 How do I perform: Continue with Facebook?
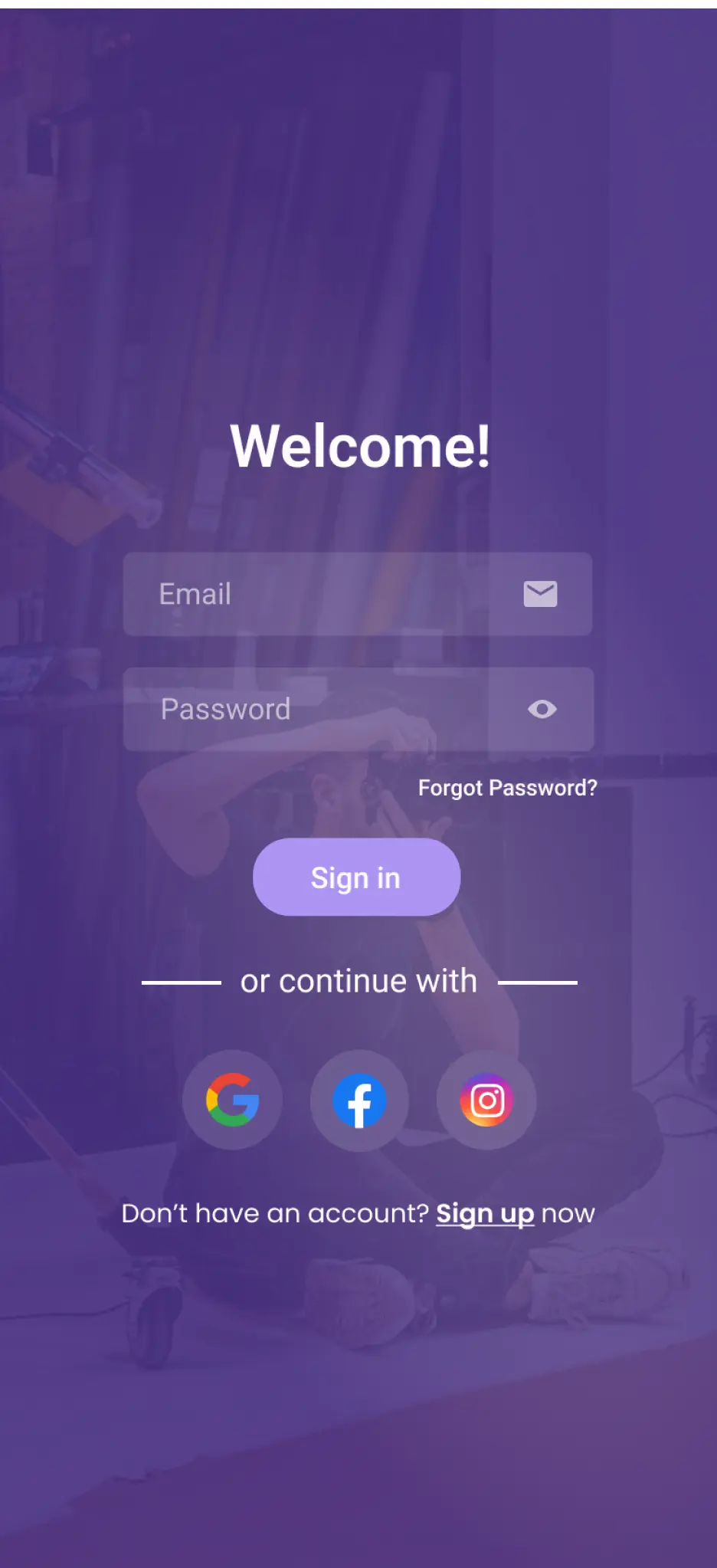pyautogui.click(x=359, y=1100)
